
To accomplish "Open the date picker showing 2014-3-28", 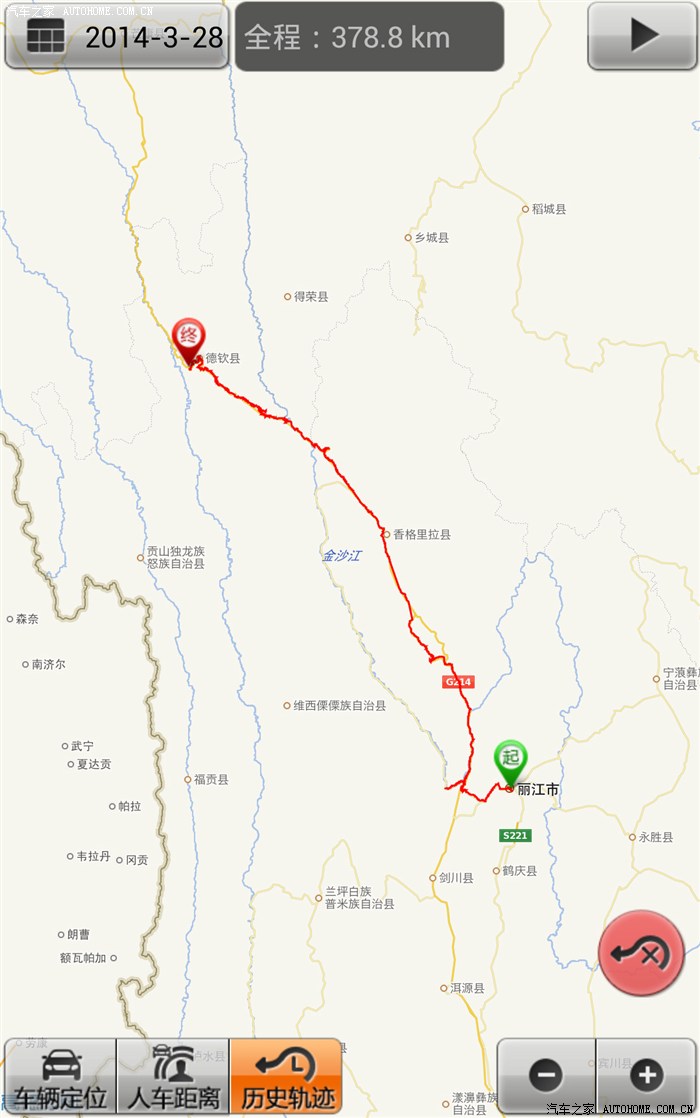I will coord(116,37).
